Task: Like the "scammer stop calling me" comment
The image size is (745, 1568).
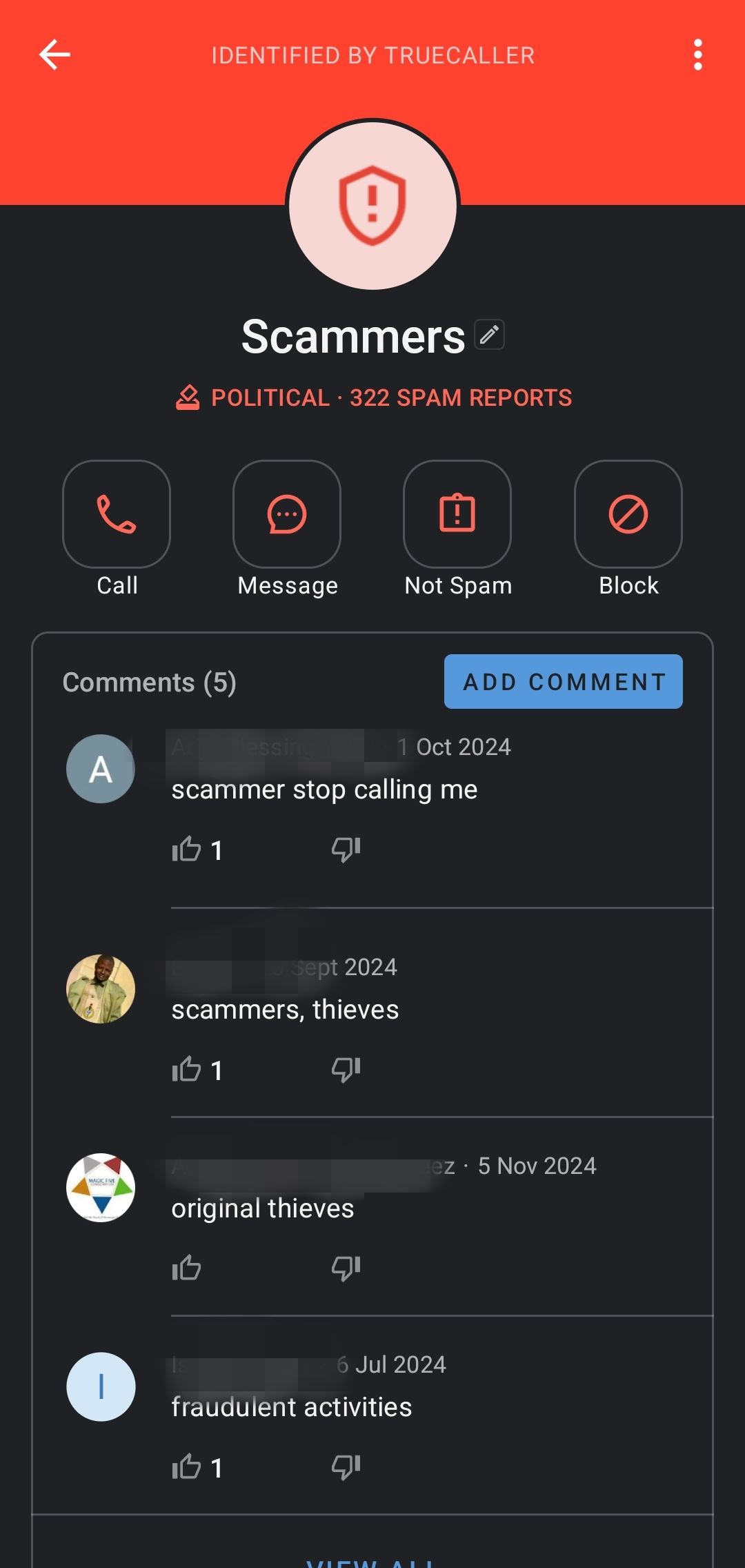Action: pyautogui.click(x=187, y=850)
